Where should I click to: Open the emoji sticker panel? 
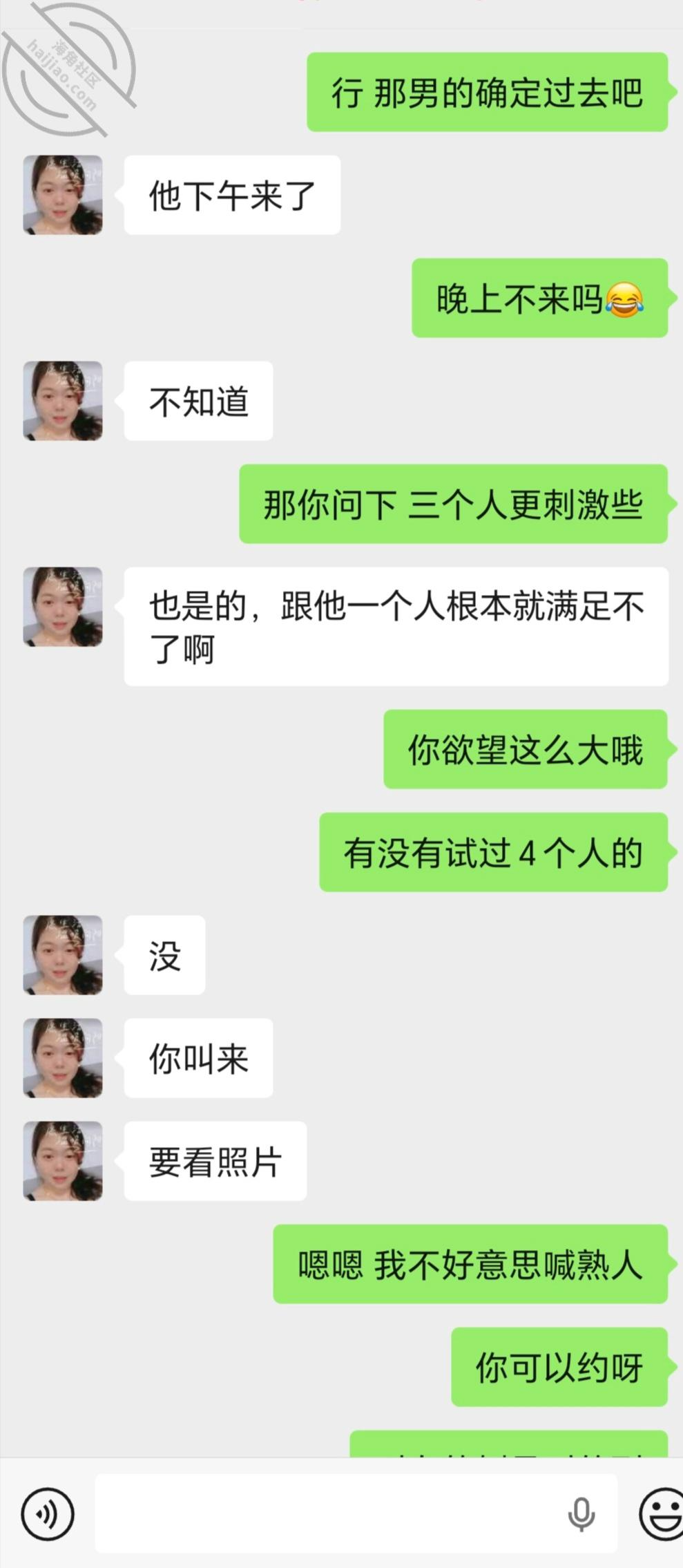661,1513
